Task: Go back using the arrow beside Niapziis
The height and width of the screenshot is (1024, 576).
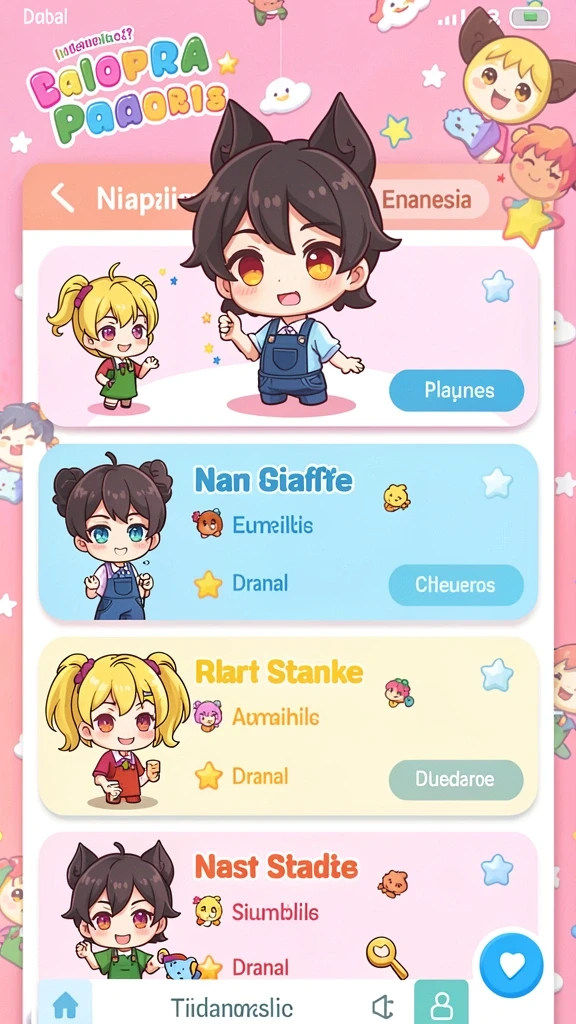Action: tap(63, 197)
